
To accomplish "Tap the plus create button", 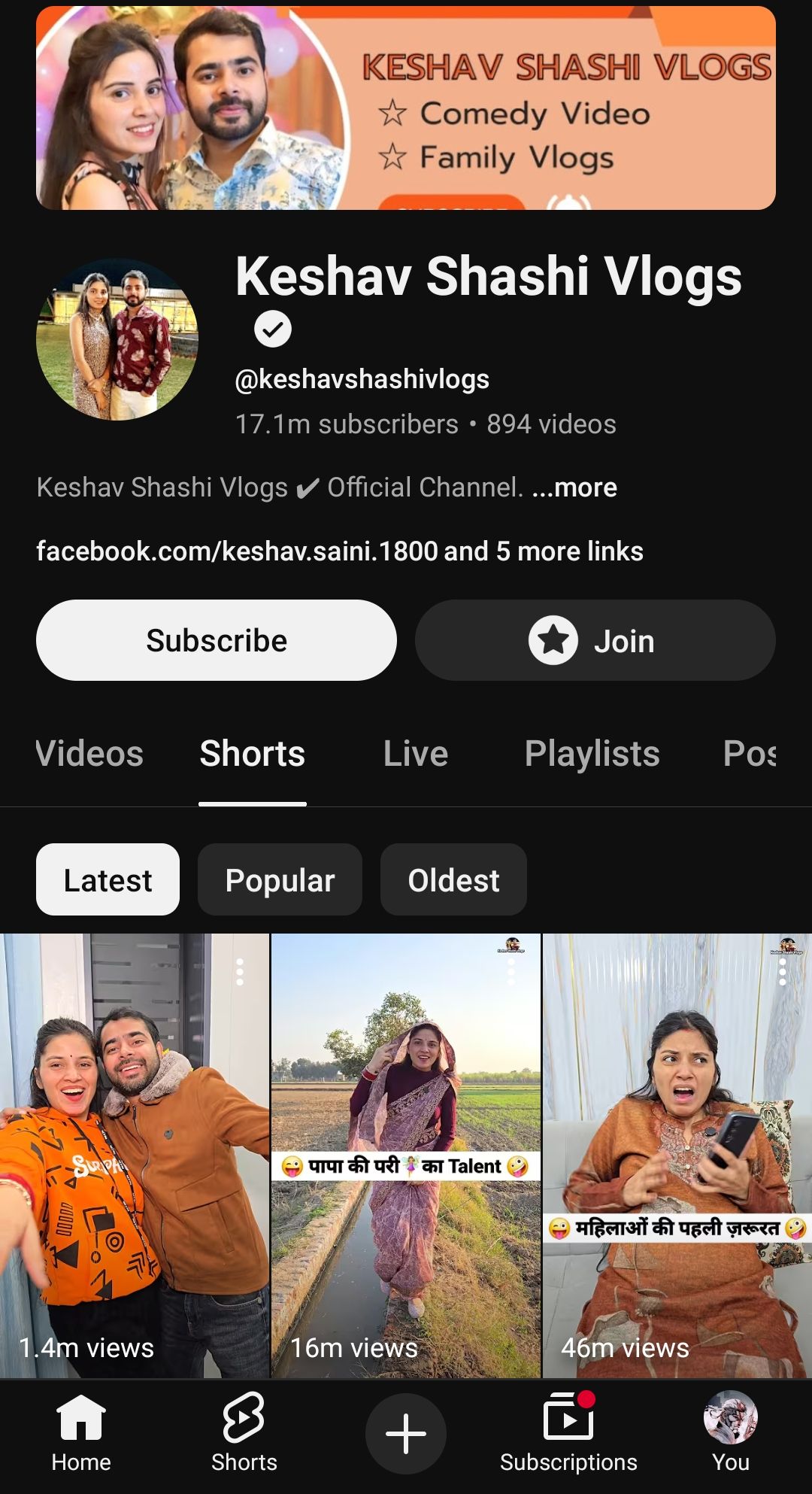I will click(406, 1433).
